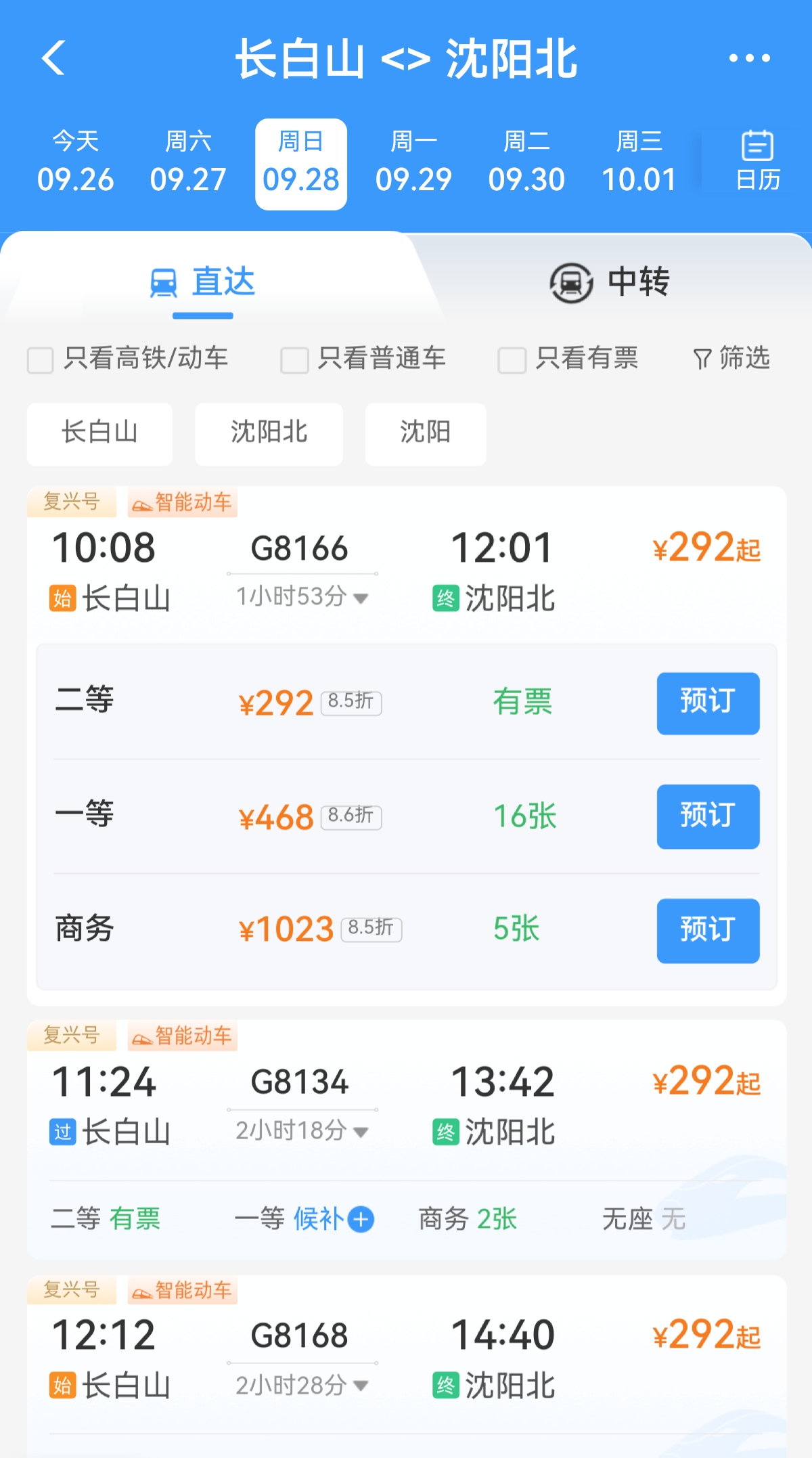Image resolution: width=812 pixels, height=1458 pixels.
Task: Book the 一等 seat at ¥468
Action: (708, 816)
